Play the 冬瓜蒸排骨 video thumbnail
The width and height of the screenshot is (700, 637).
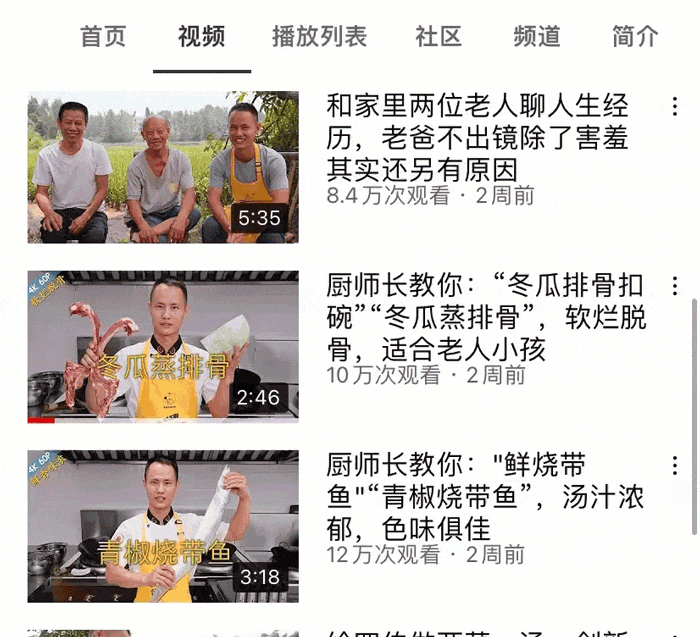coord(162,346)
